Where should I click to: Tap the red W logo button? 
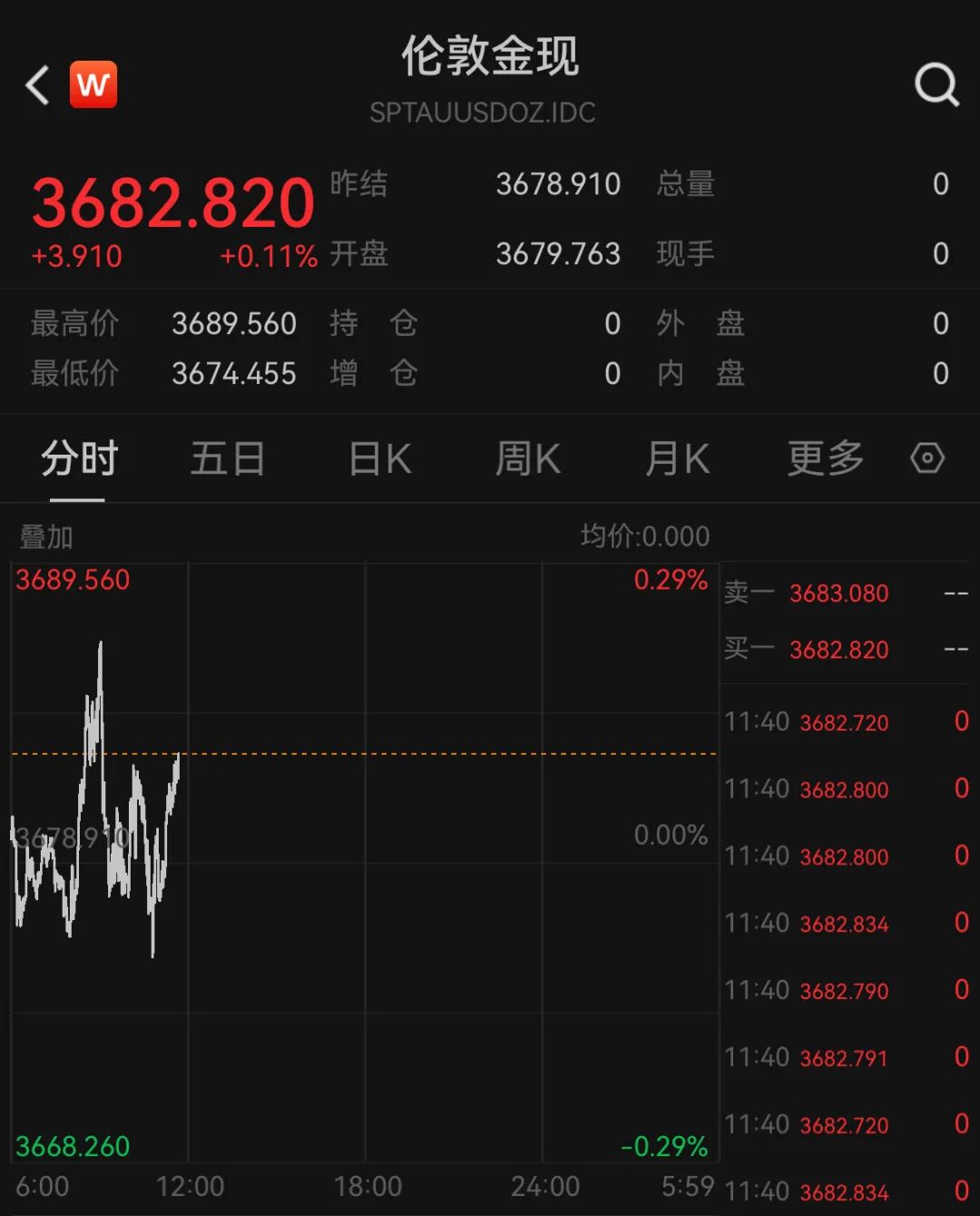coord(93,85)
